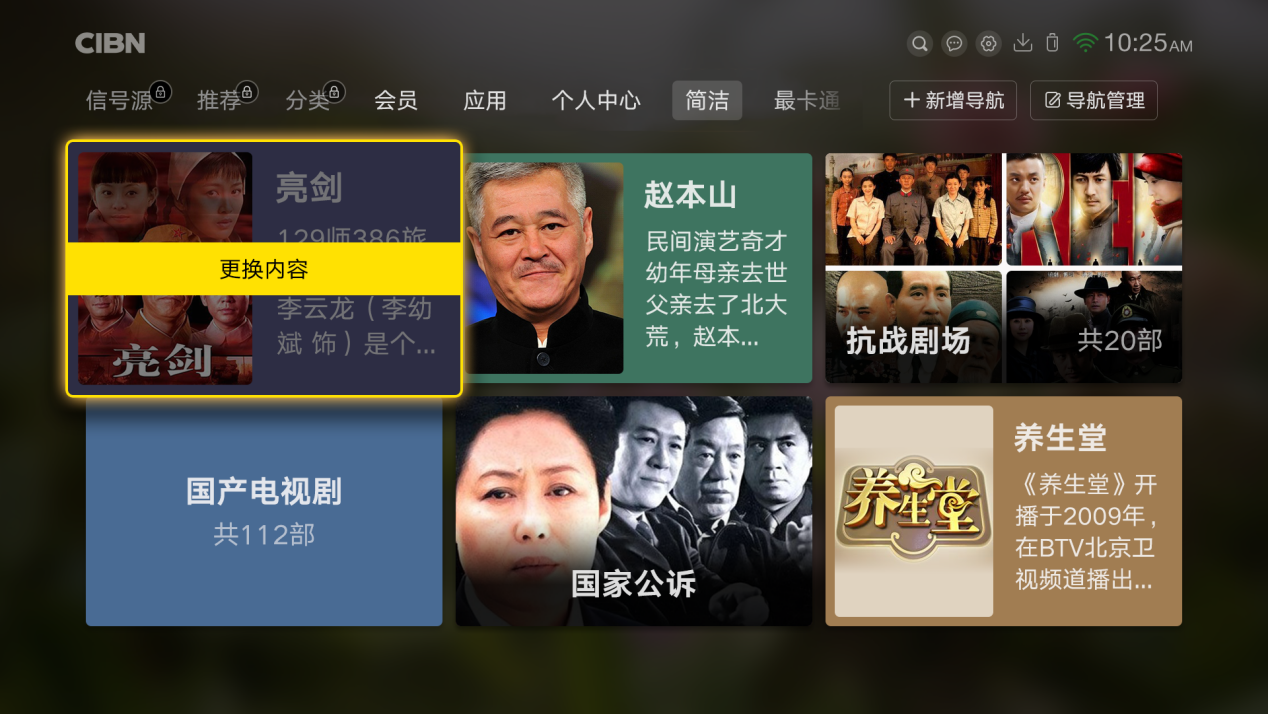Switch to the 应用 tab
Screen dimensions: 1268x714
(x=485, y=100)
